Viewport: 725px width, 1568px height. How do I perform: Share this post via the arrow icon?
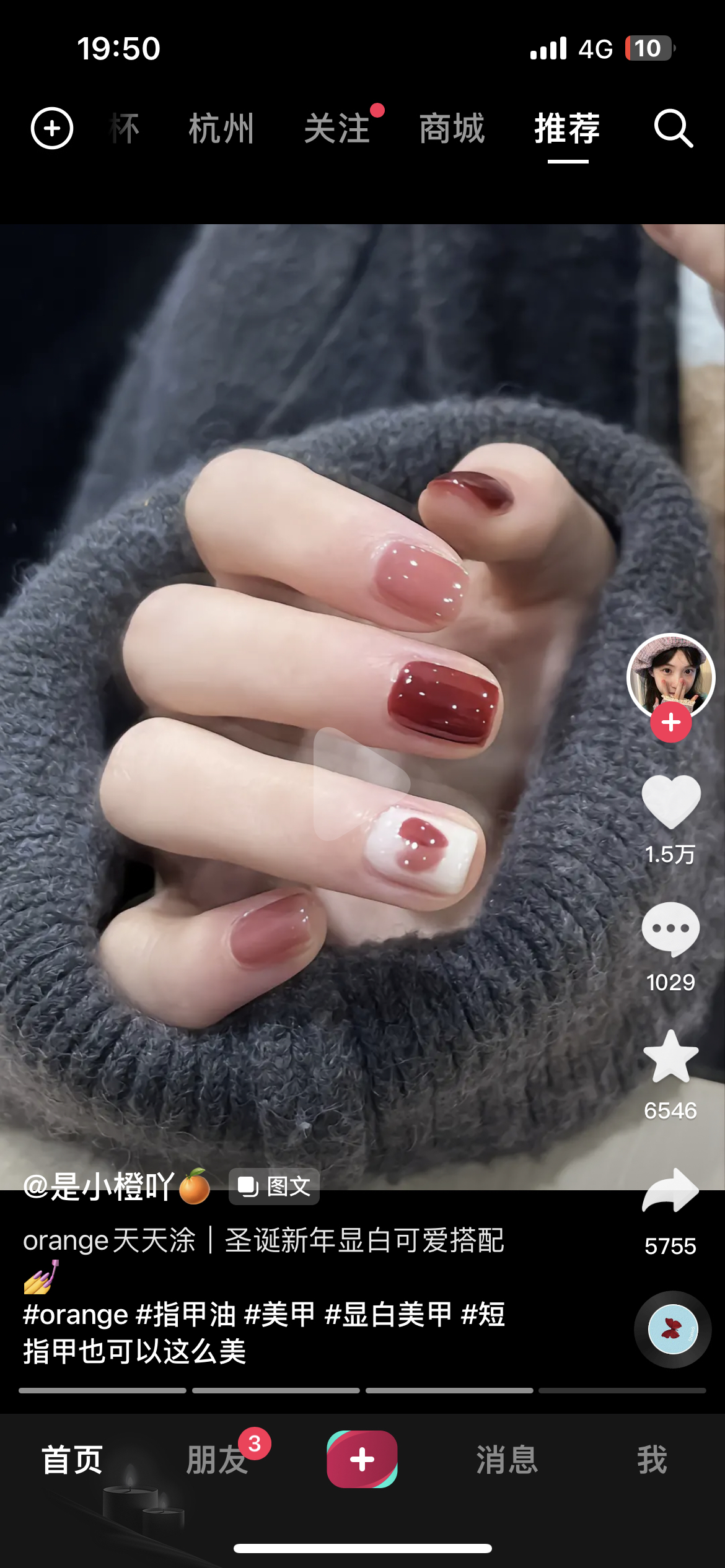[x=670, y=1190]
